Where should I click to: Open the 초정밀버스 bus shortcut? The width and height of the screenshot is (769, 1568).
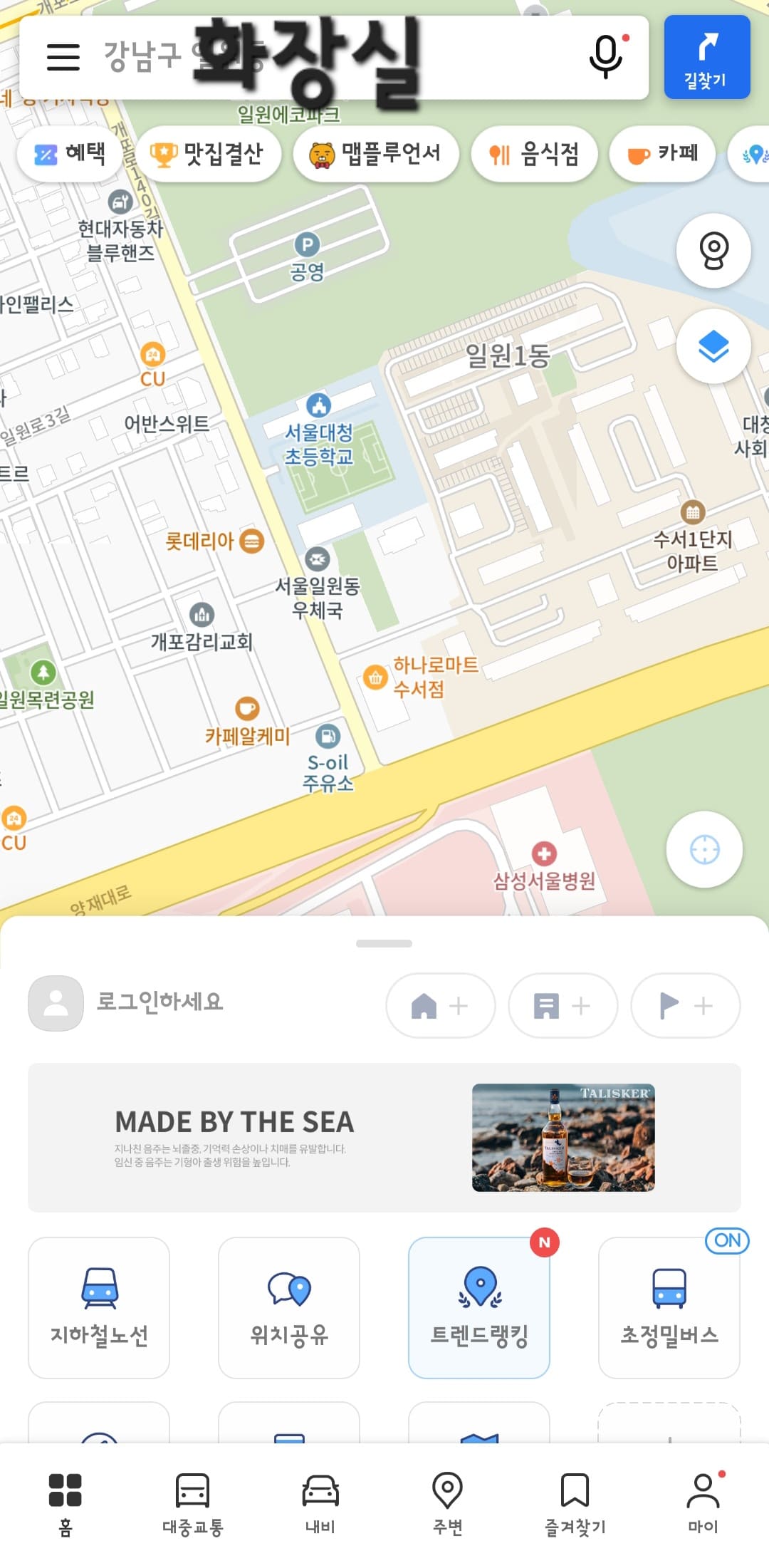click(x=669, y=1304)
